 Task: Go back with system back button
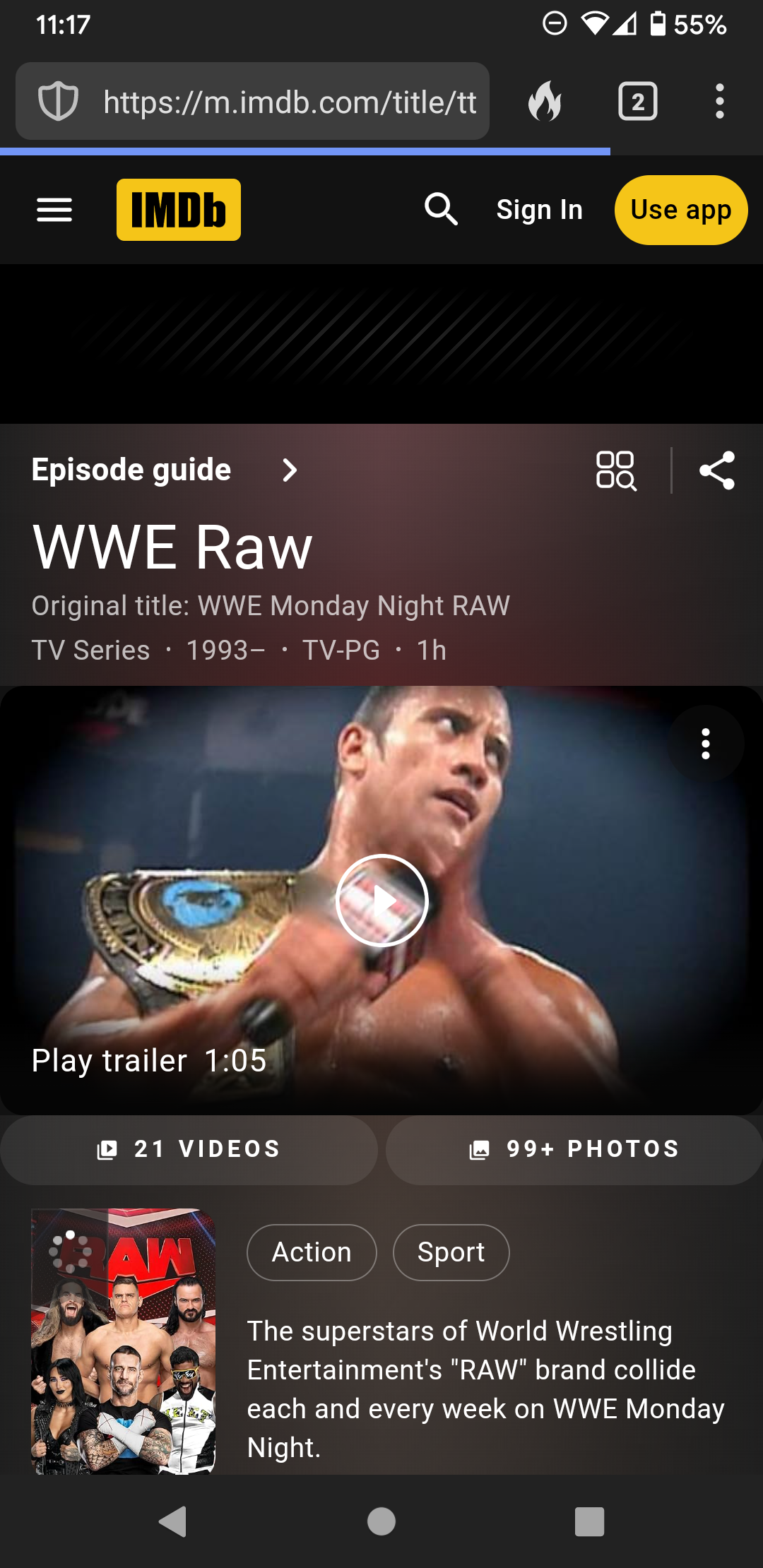(172, 1521)
